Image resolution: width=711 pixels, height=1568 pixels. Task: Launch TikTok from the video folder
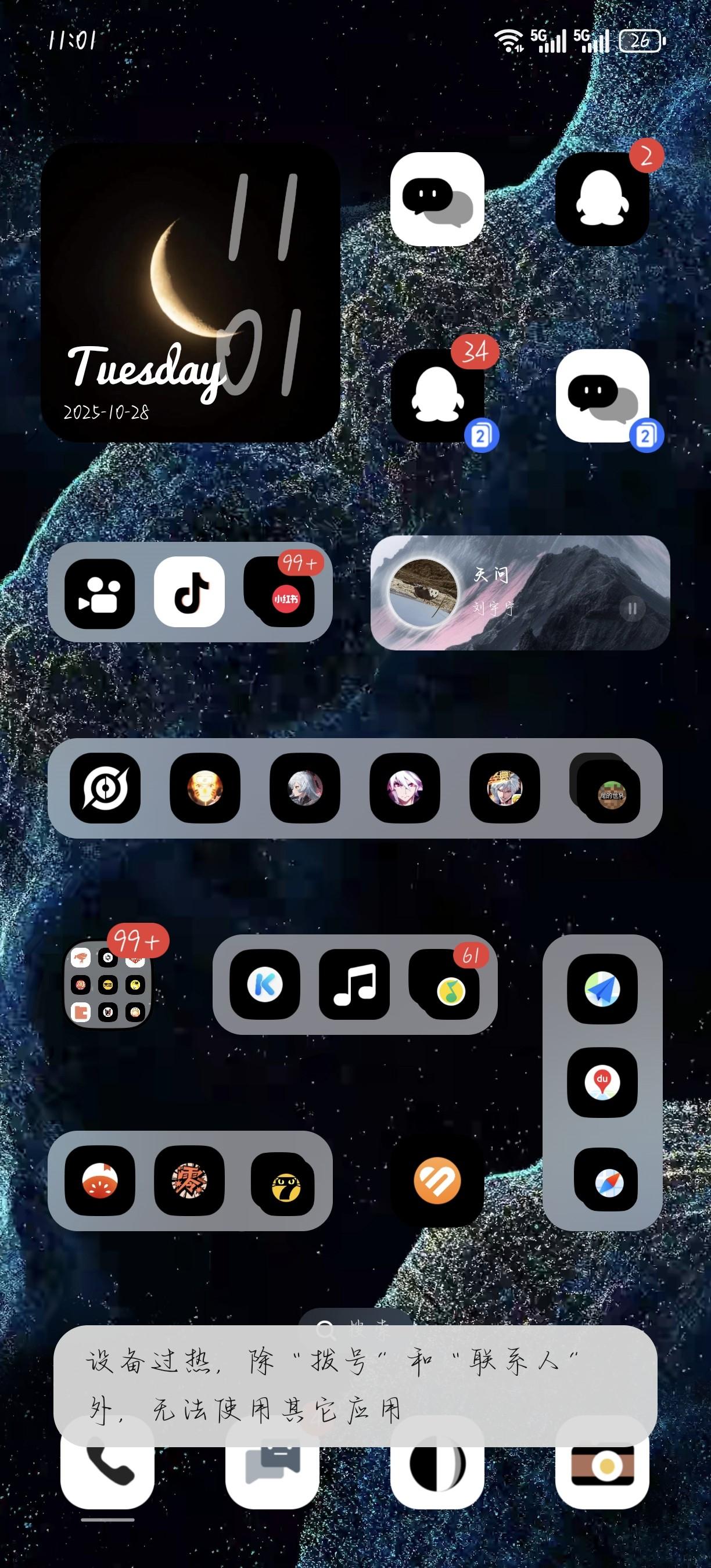pyautogui.click(x=189, y=592)
